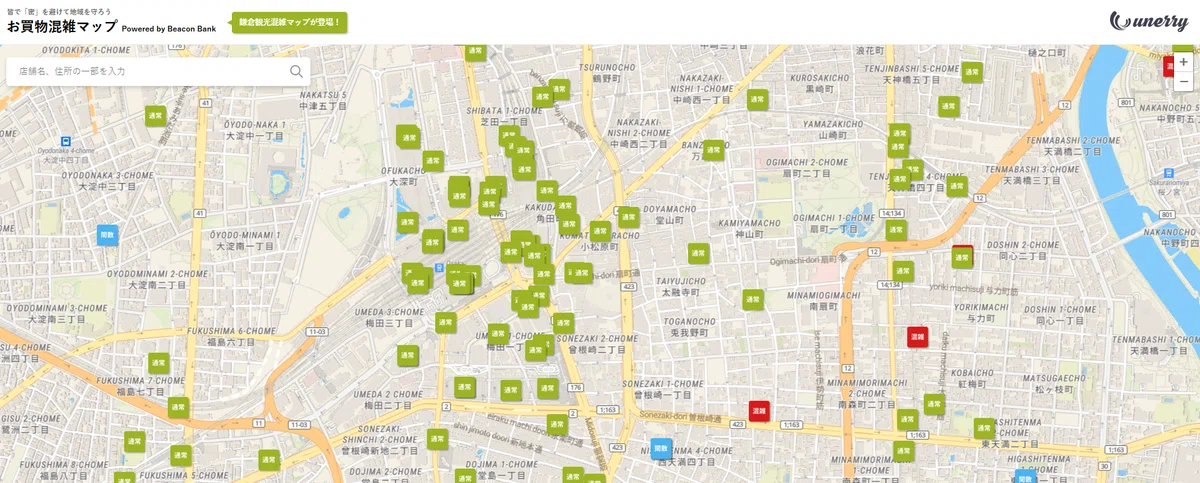1200x483 pixels.
Task: Zoom out the map with minus button
Action: 1184,82
